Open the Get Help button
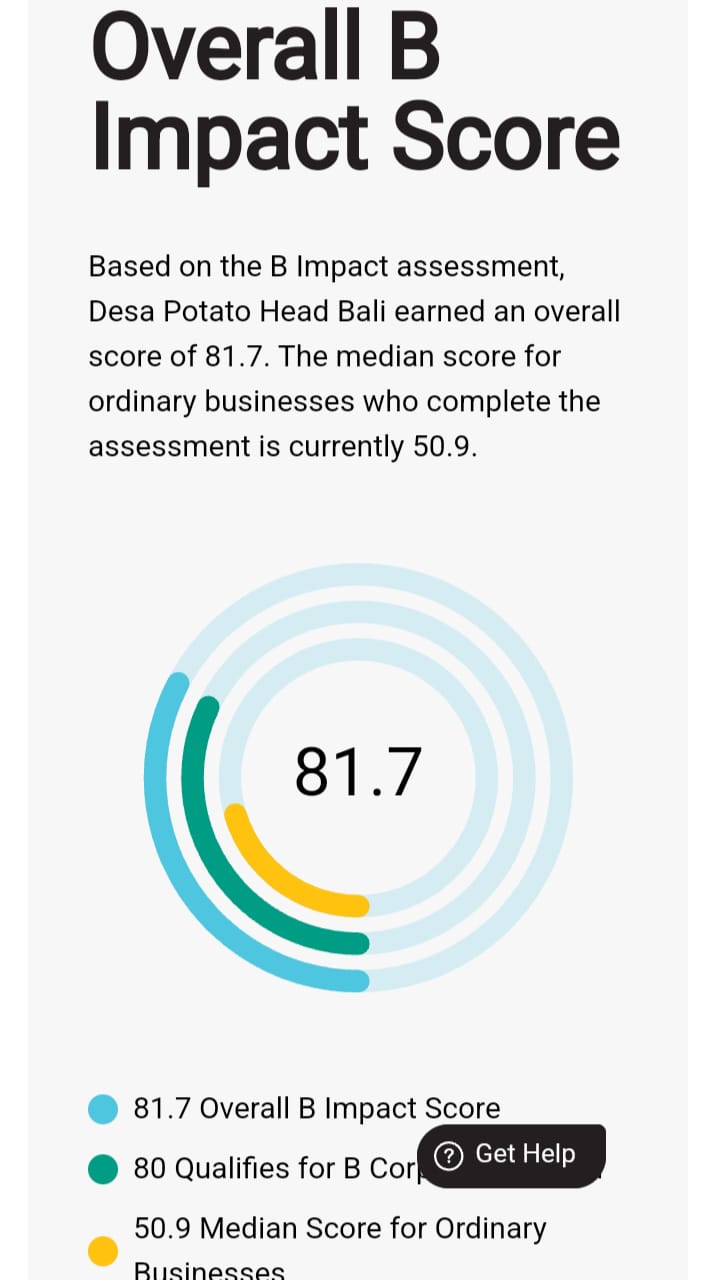The width and height of the screenshot is (716, 1280). (511, 1155)
